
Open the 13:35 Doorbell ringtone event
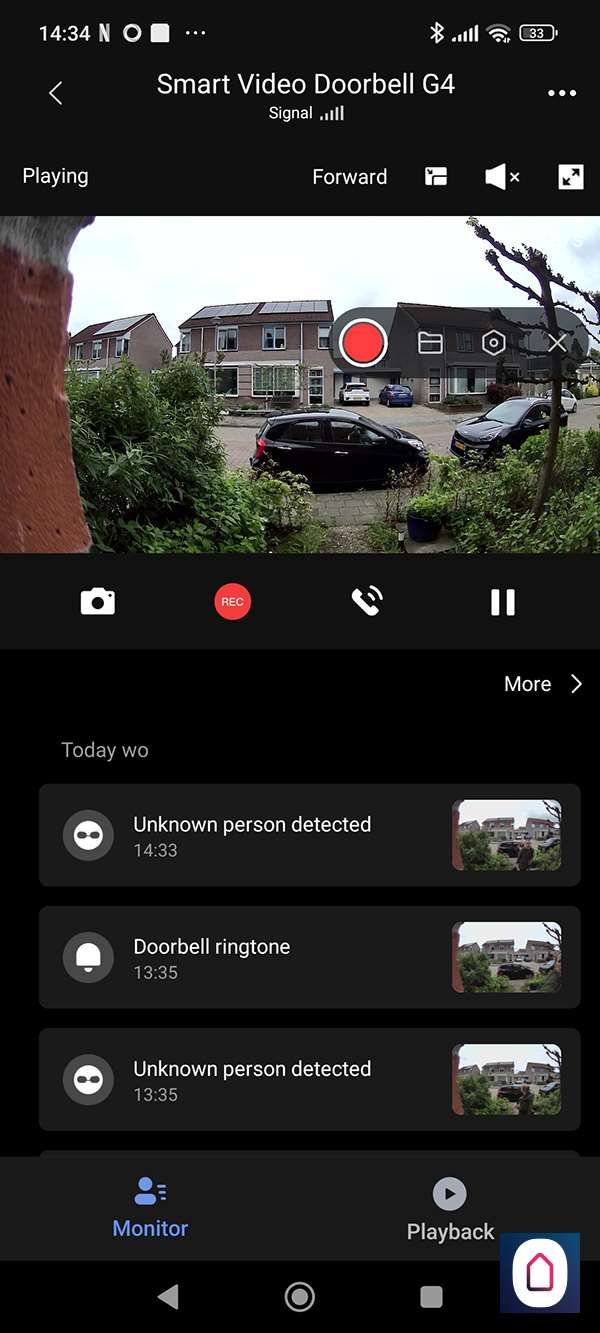pos(309,957)
